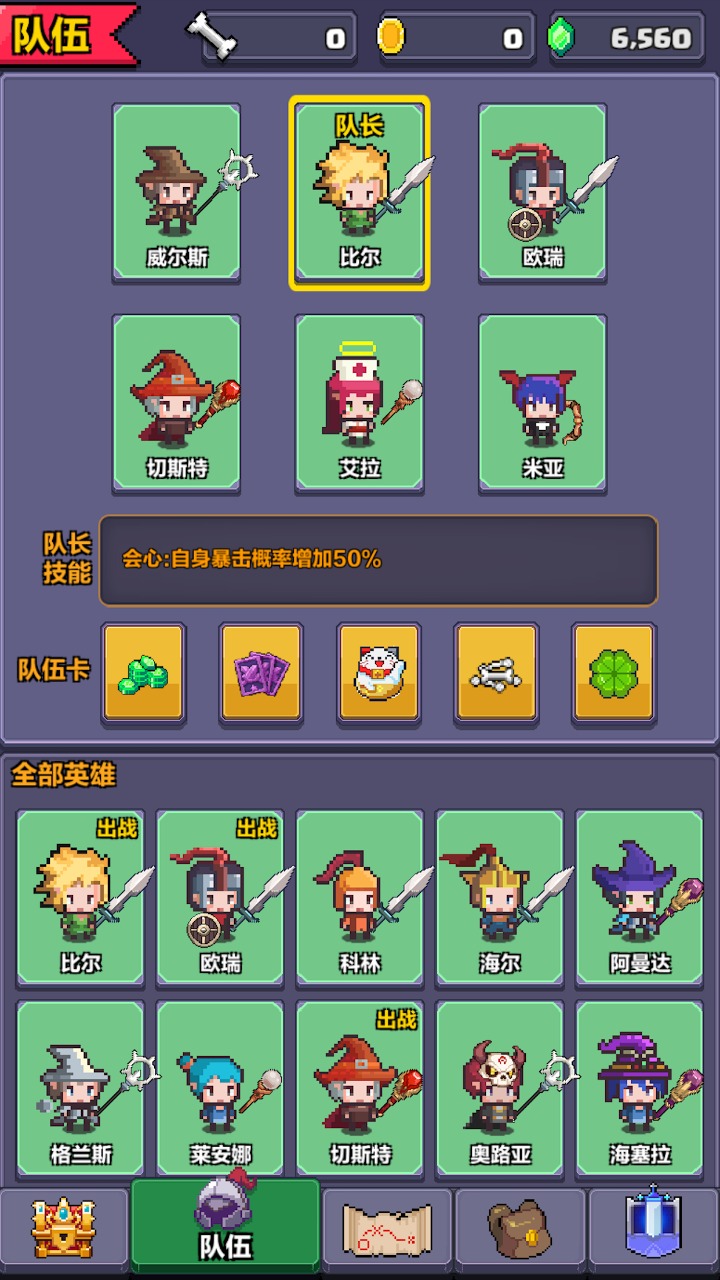Select team captain 比尔
The height and width of the screenshot is (1280, 720).
(x=360, y=190)
